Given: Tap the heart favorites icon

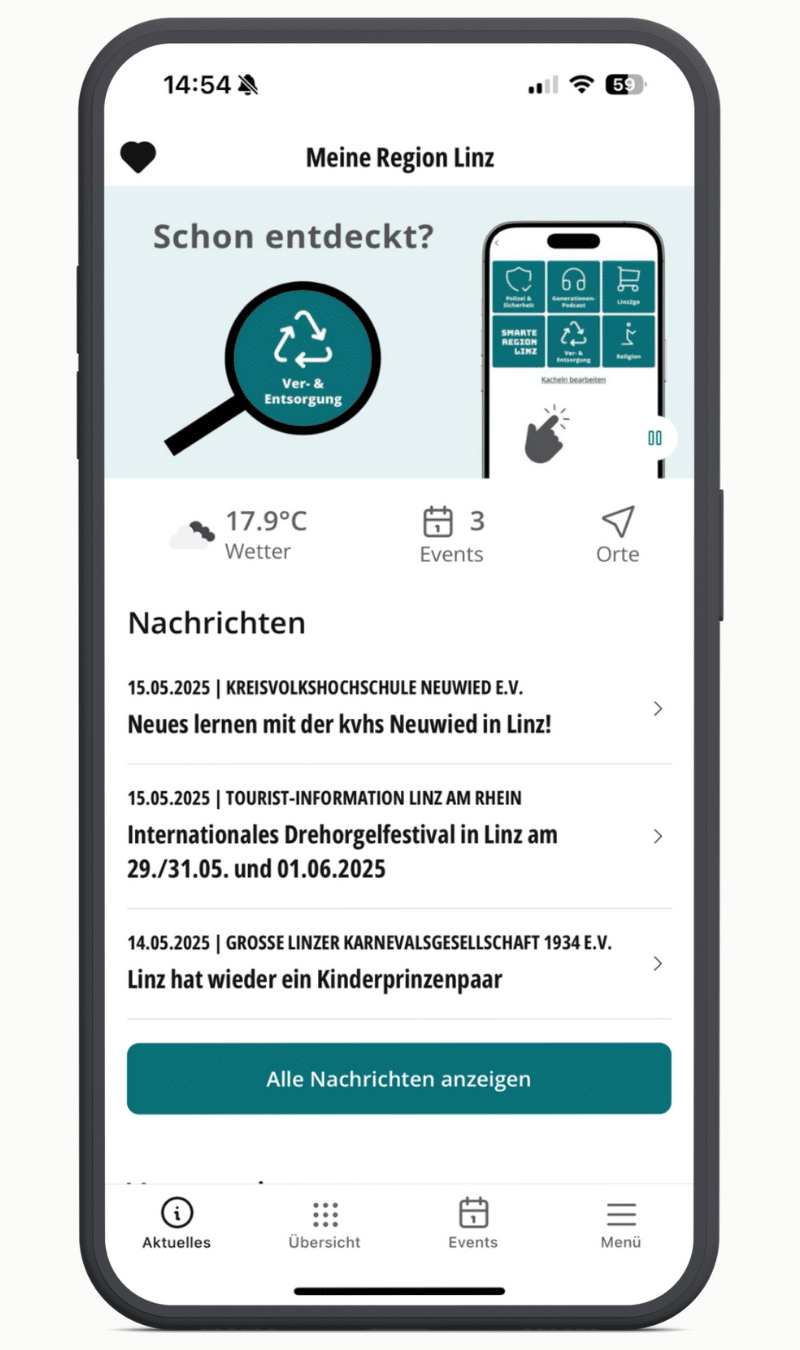Looking at the screenshot, I should click(x=138, y=157).
